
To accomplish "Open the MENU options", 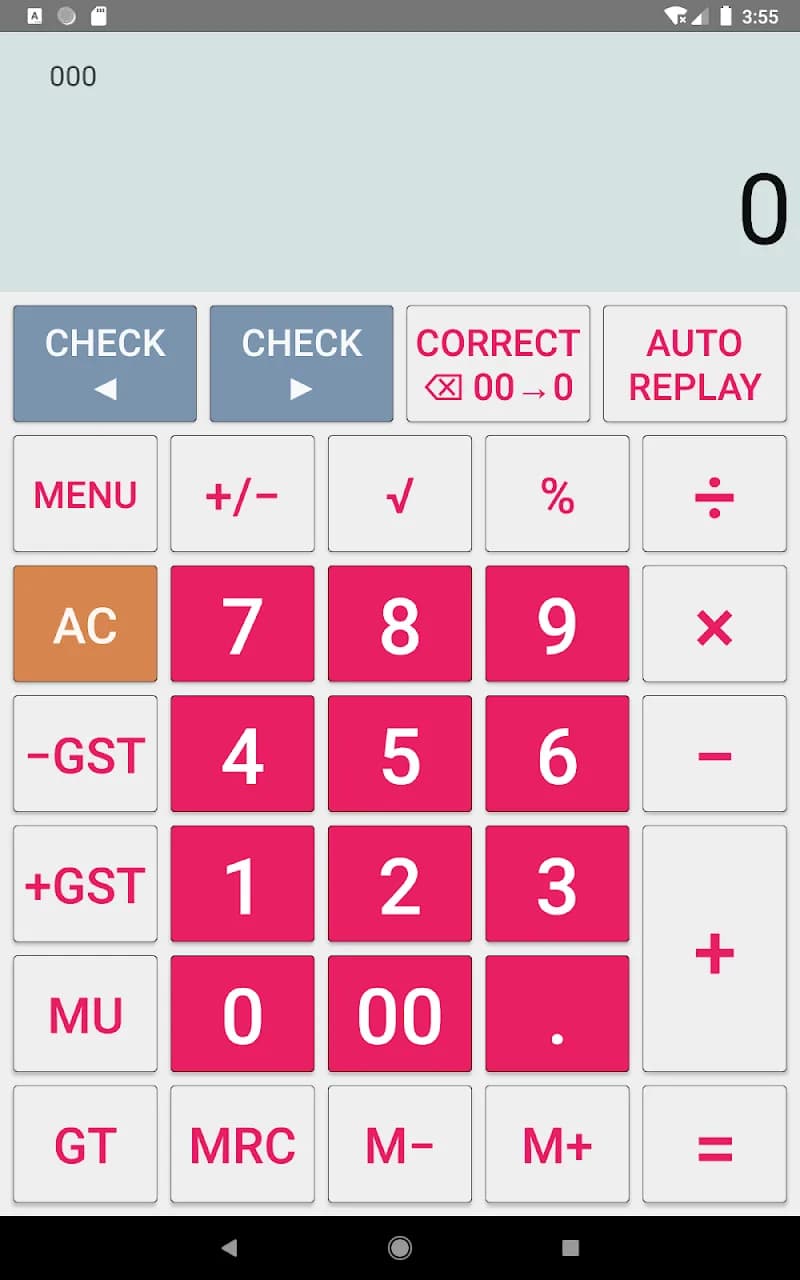I will [x=85, y=494].
